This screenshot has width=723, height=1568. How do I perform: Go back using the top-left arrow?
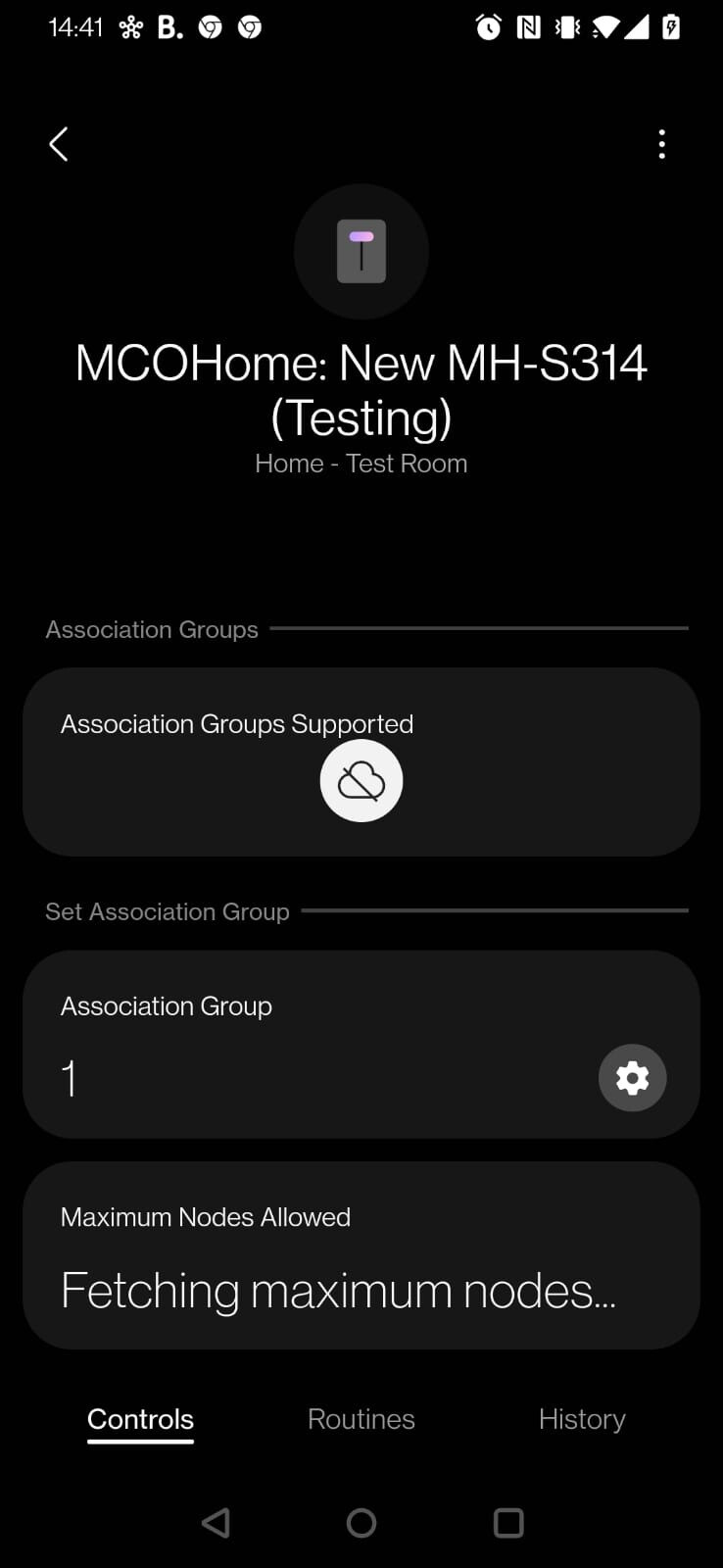(x=59, y=144)
